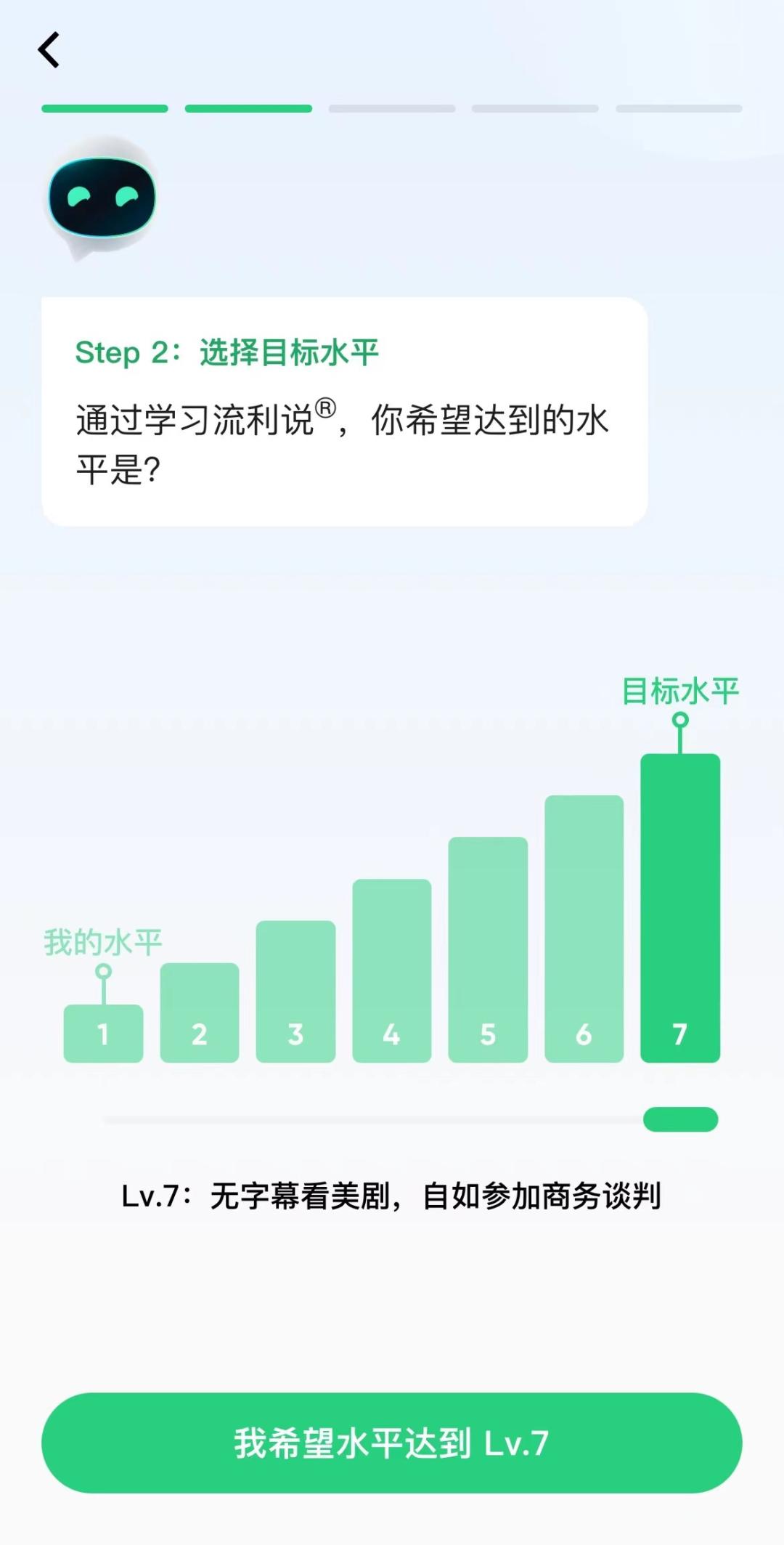Tap the third unfilled progress segment
The height and width of the screenshot is (1545, 784).
(391, 108)
